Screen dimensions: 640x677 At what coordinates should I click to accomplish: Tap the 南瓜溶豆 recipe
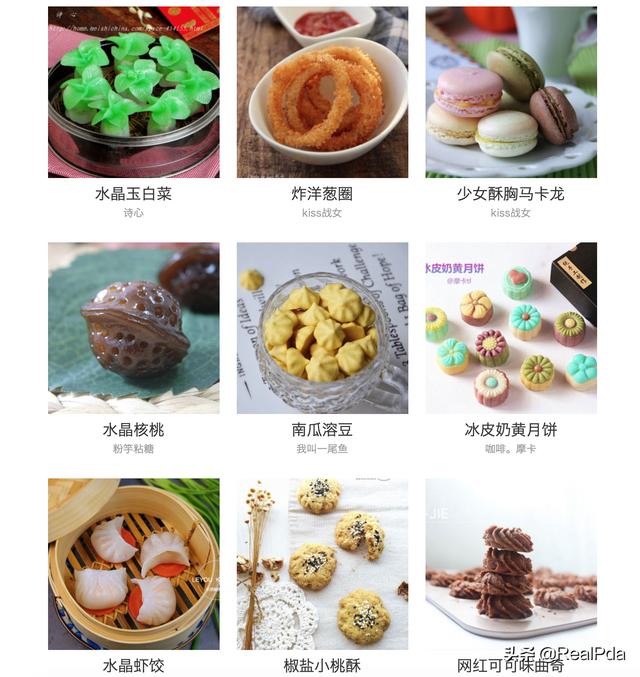322,328
